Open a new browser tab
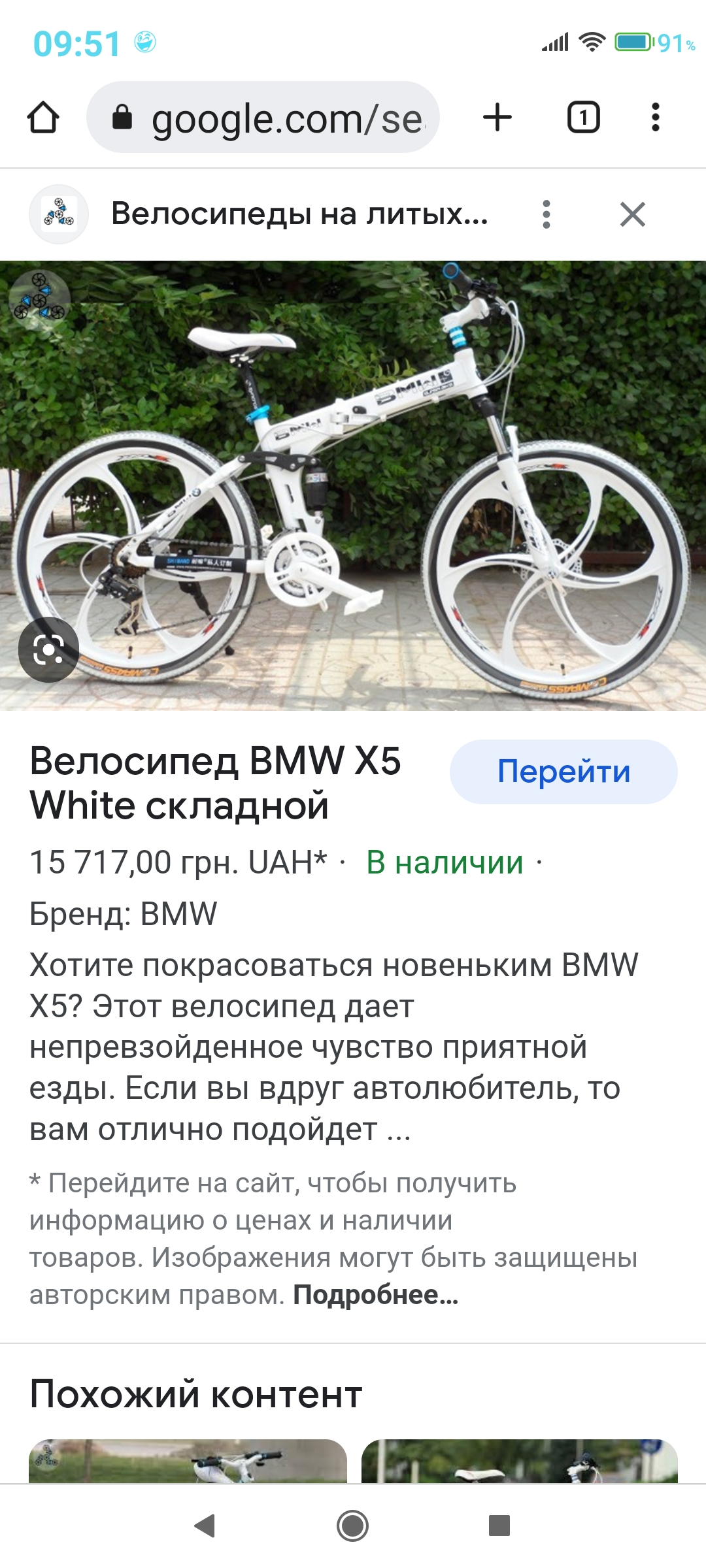Image resolution: width=706 pixels, height=1568 pixels. pyautogui.click(x=497, y=118)
